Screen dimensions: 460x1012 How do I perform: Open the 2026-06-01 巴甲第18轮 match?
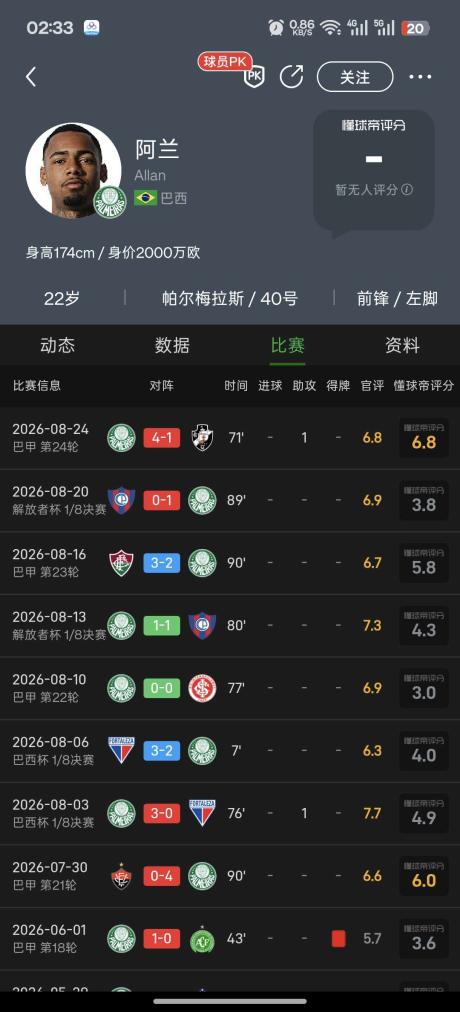tap(230, 938)
